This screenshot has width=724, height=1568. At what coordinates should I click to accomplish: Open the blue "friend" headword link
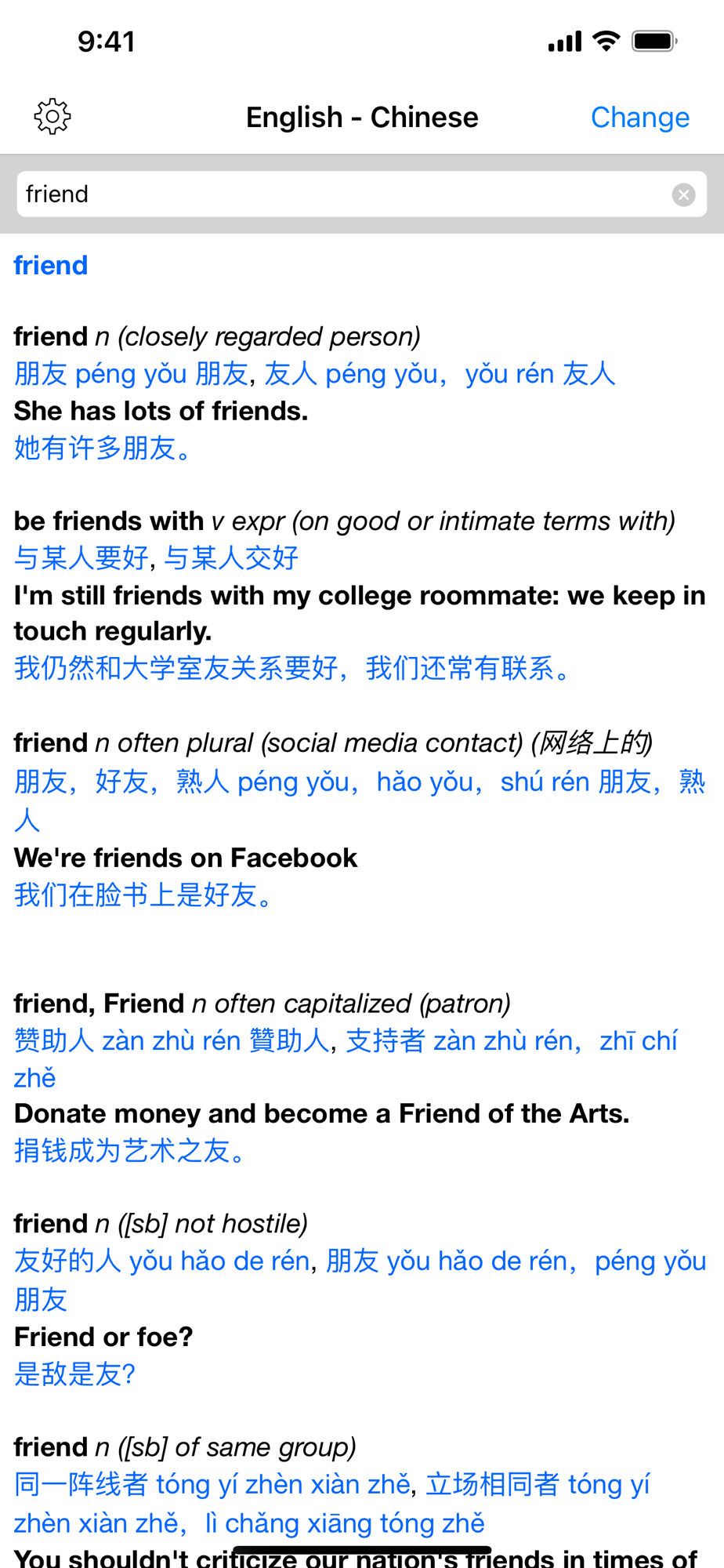[x=51, y=266]
